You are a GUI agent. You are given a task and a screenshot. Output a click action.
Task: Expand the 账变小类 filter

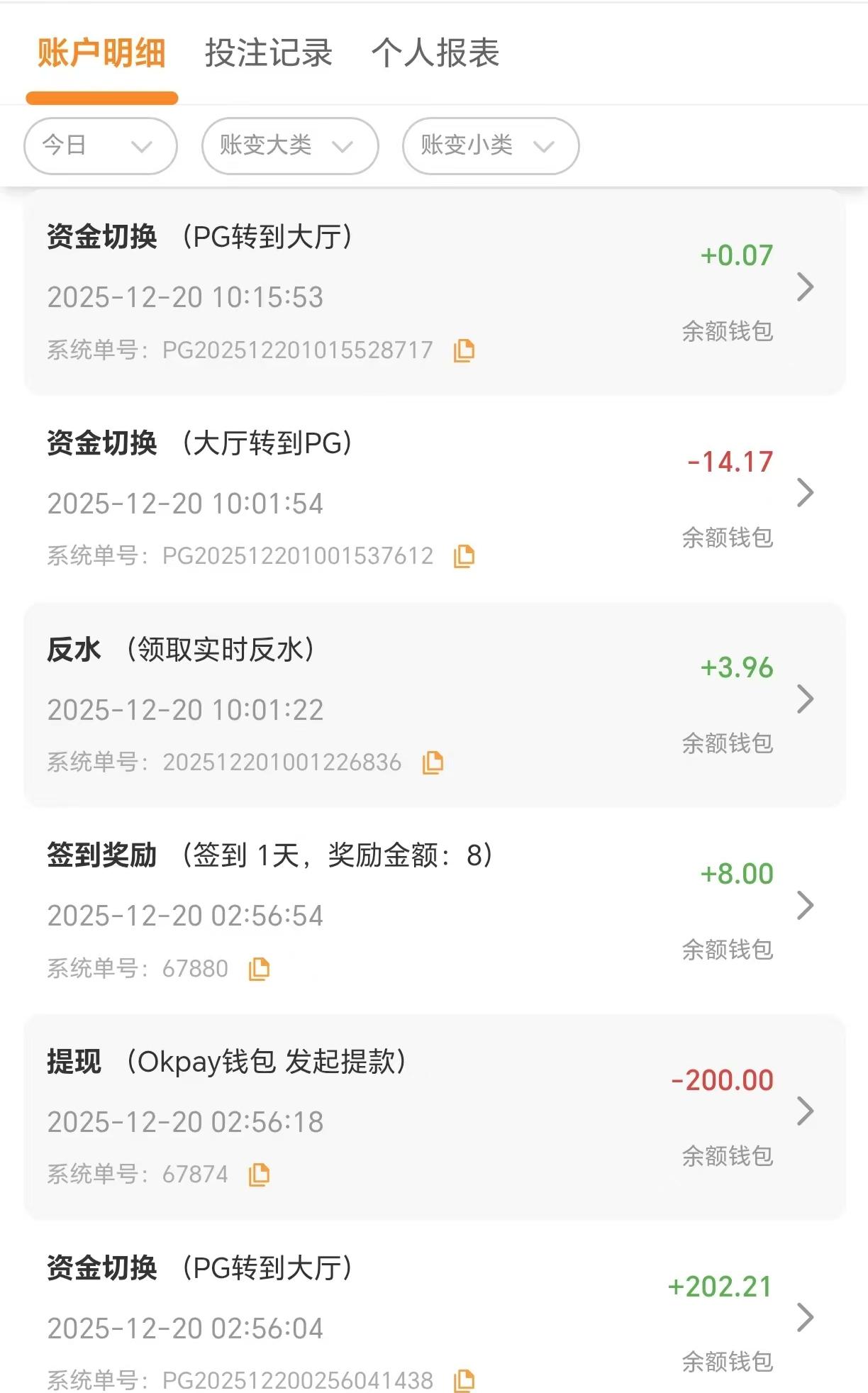pos(490,146)
